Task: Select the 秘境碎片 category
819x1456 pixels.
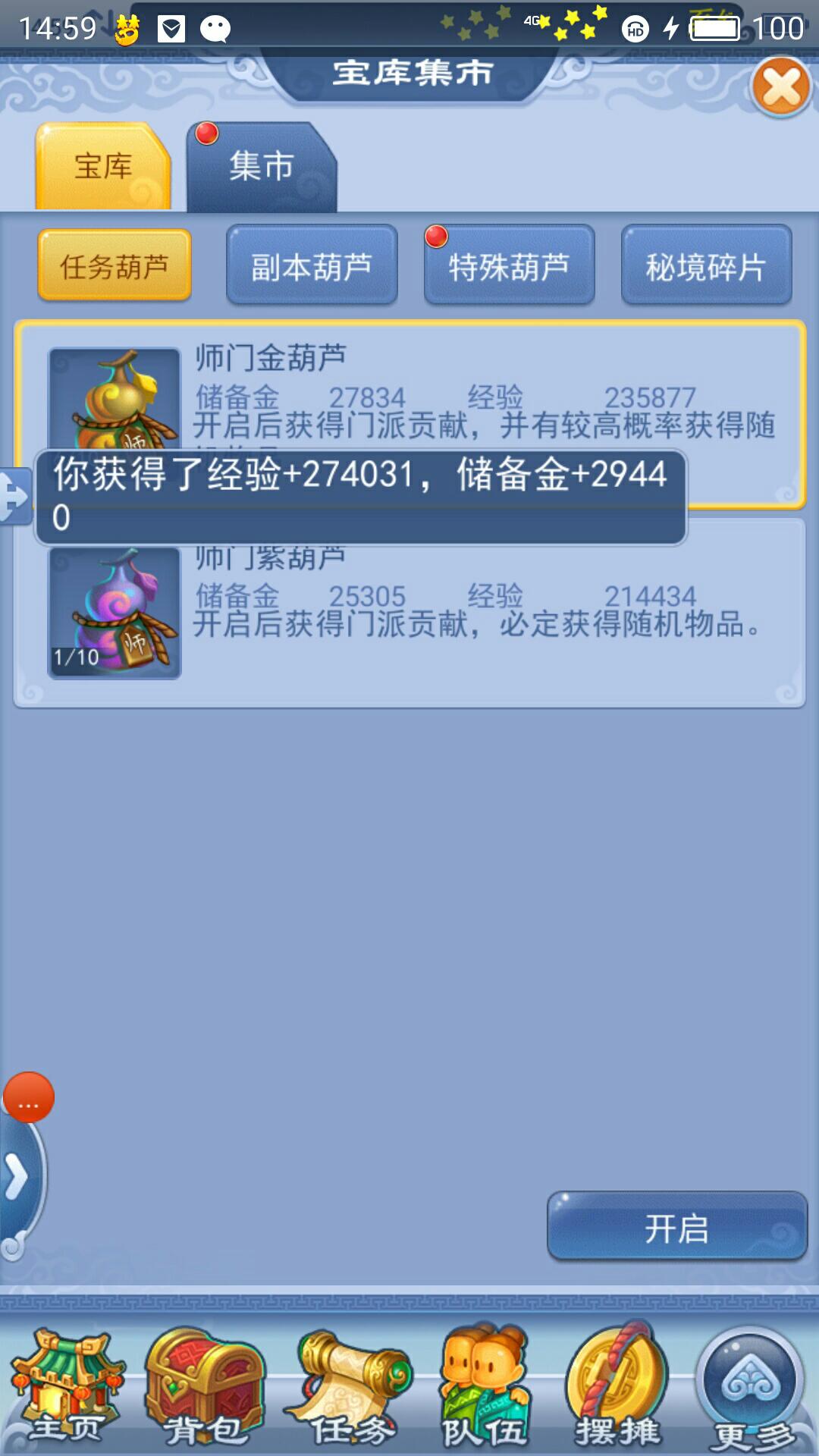Action: coord(706,266)
